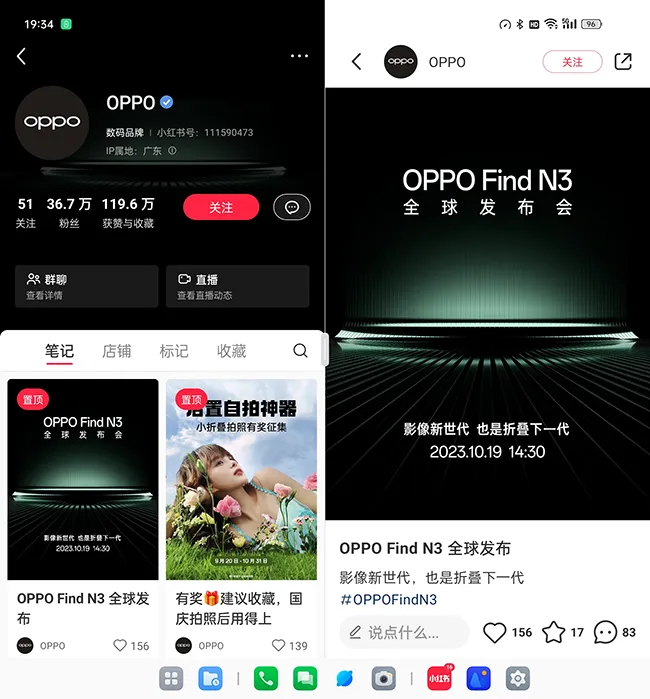
Task: Switch to the 店铺 tab
Action: 117,351
